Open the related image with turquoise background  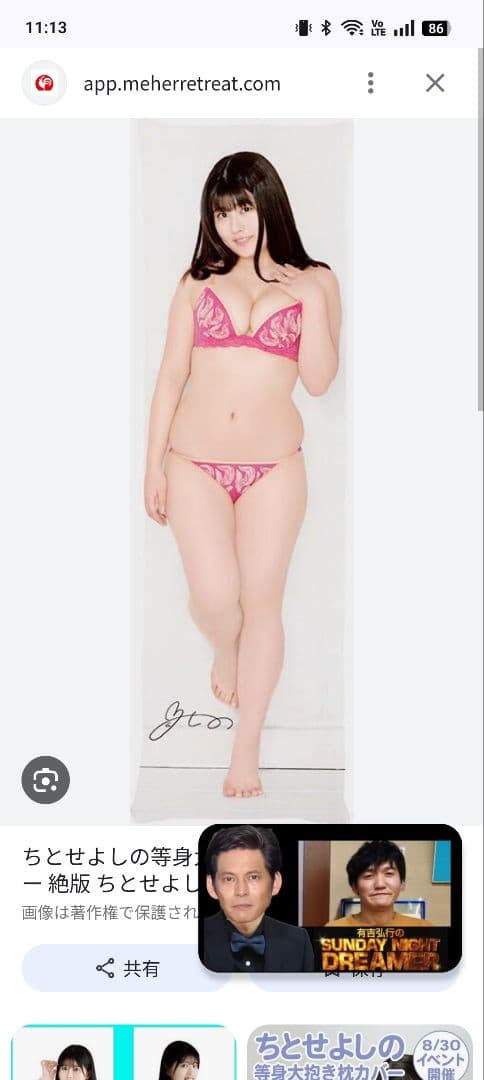[x=123, y=1052]
